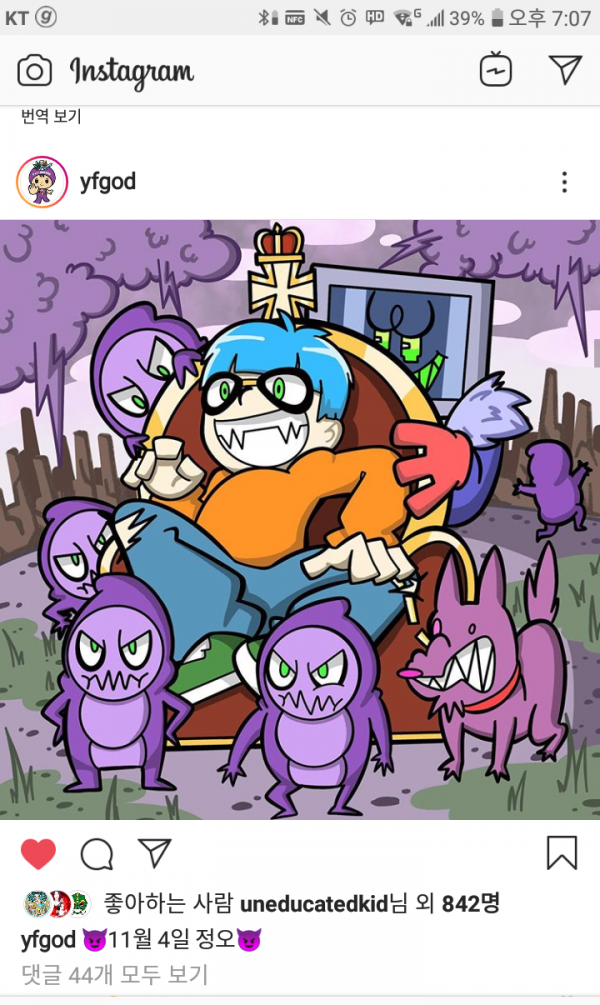This screenshot has height=1005, width=600.
Task: Bookmark yfgod's post
Action: pyautogui.click(x=562, y=852)
